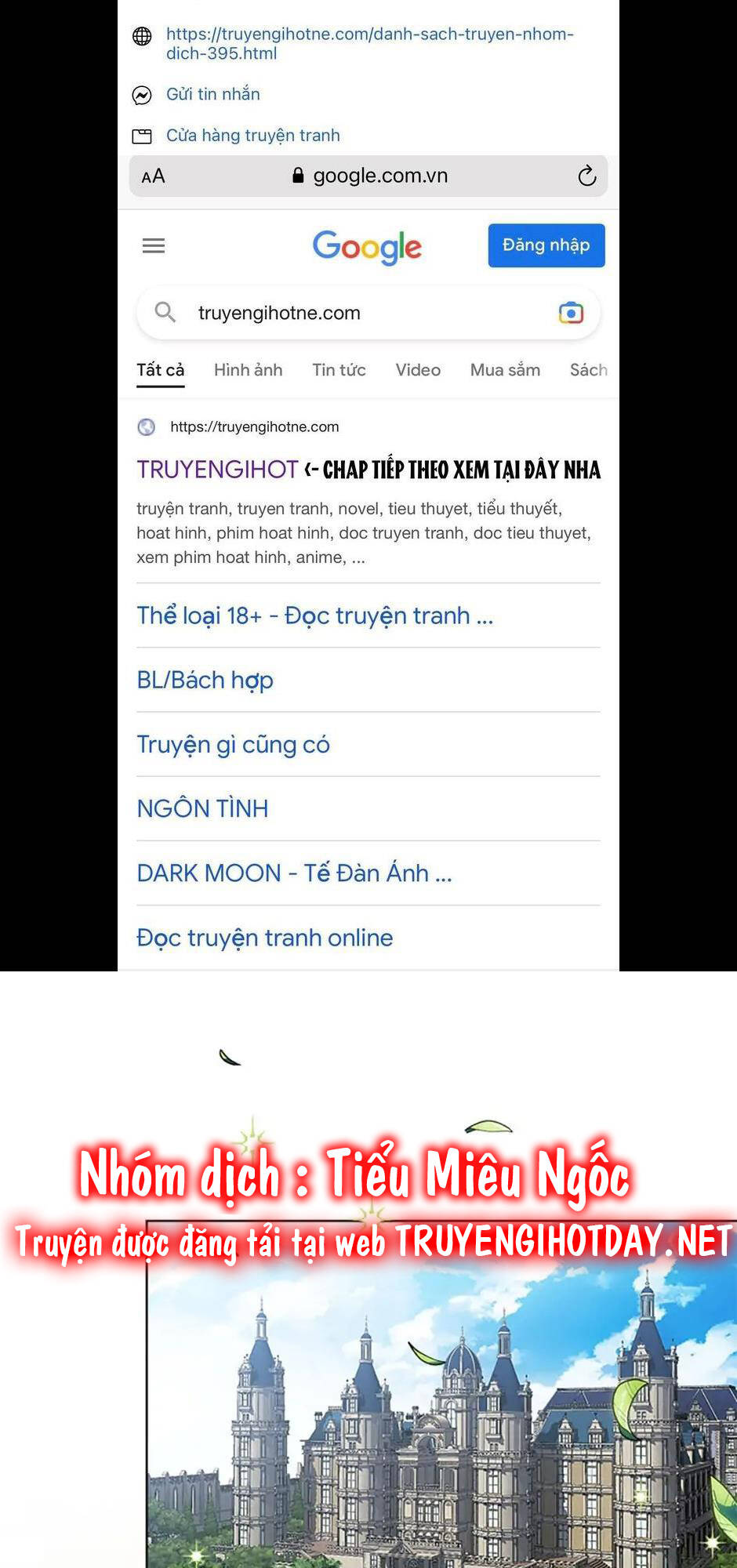Tap the globe icon next to the URL
The image size is (737, 1568).
[142, 34]
